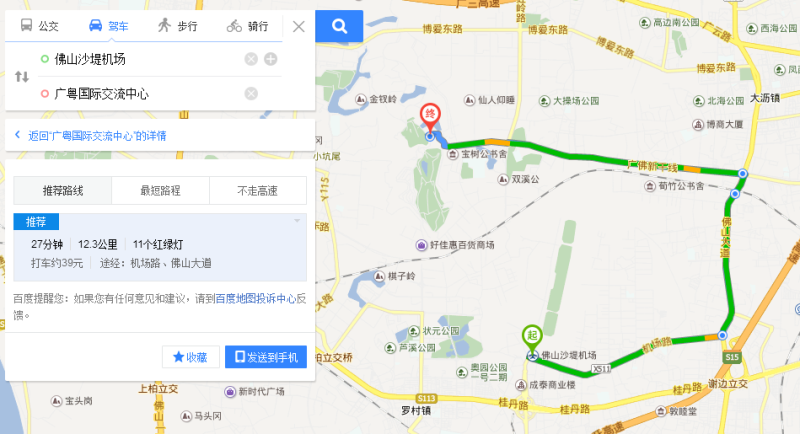Select the 推荐路线 tab
Screen dimensions: 800x434
click(x=62, y=190)
